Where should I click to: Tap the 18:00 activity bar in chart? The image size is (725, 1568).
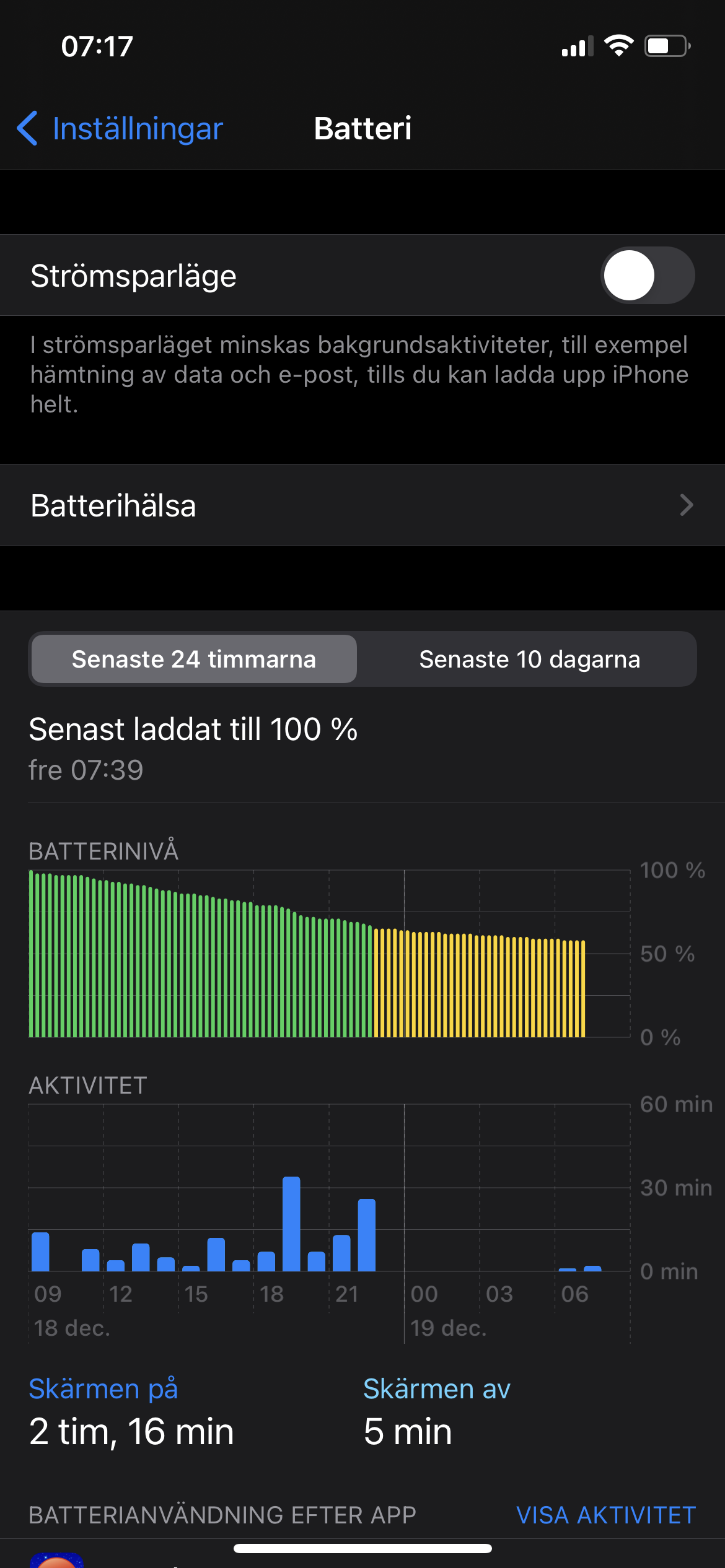pyautogui.click(x=266, y=1261)
